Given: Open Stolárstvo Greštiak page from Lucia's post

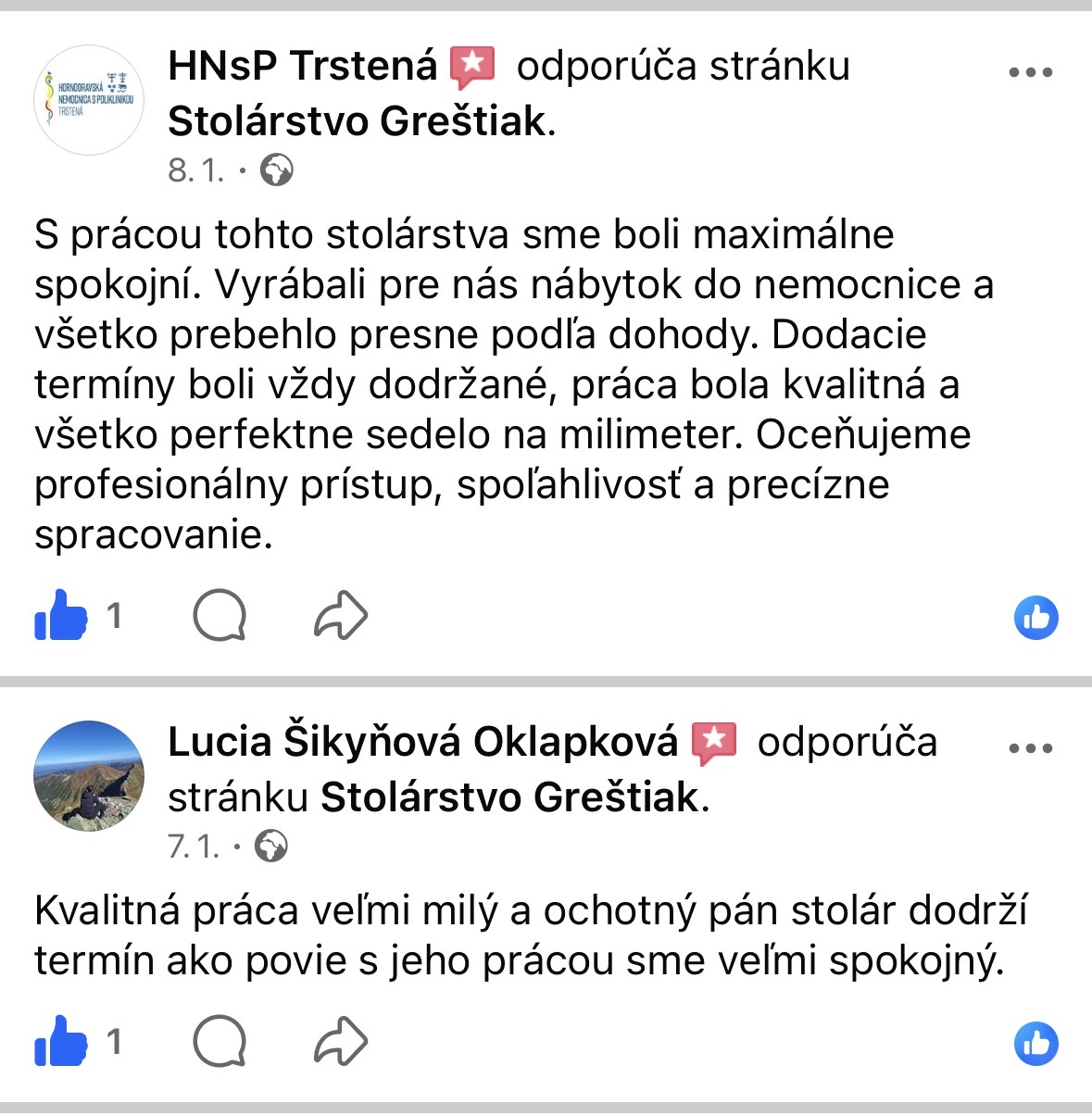Looking at the screenshot, I should coord(511,797).
